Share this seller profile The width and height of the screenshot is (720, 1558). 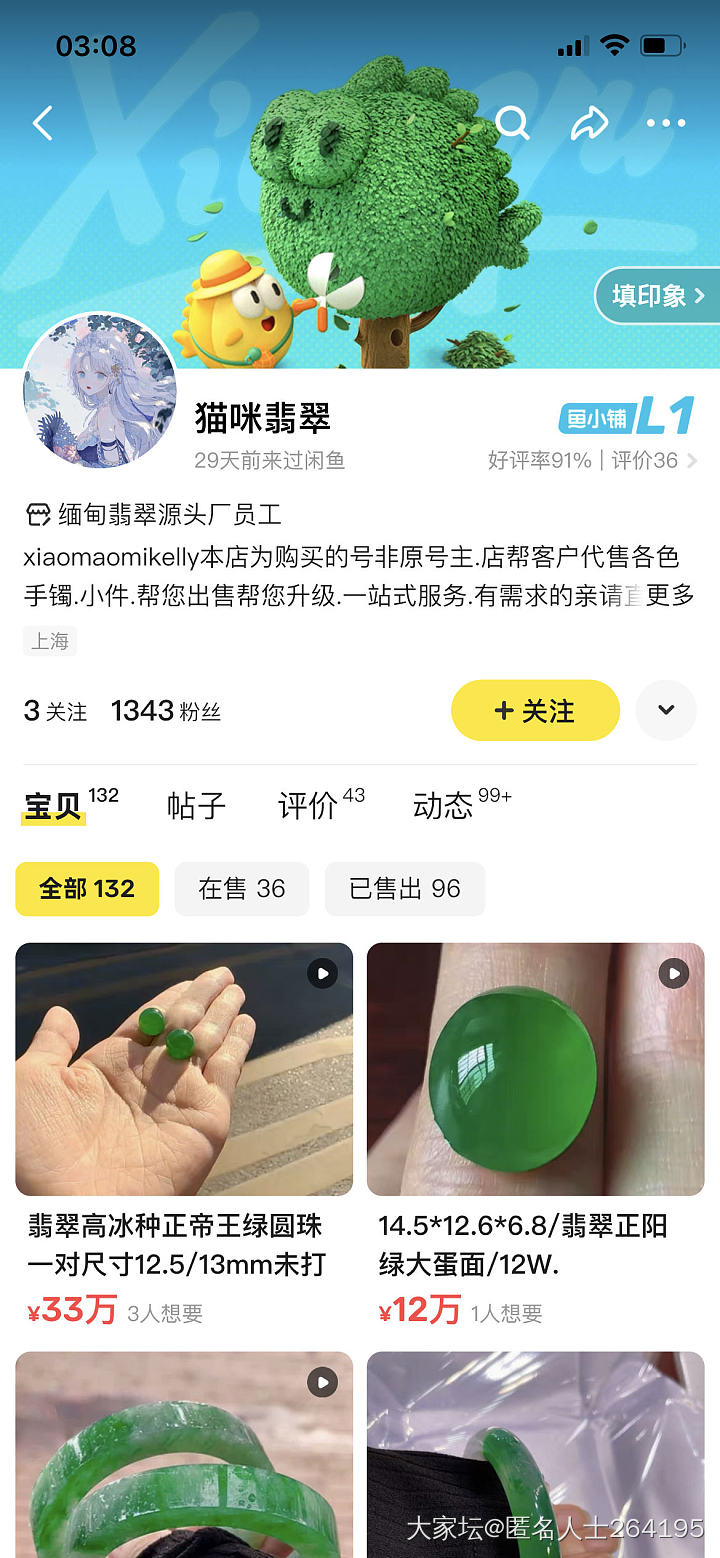coord(589,124)
